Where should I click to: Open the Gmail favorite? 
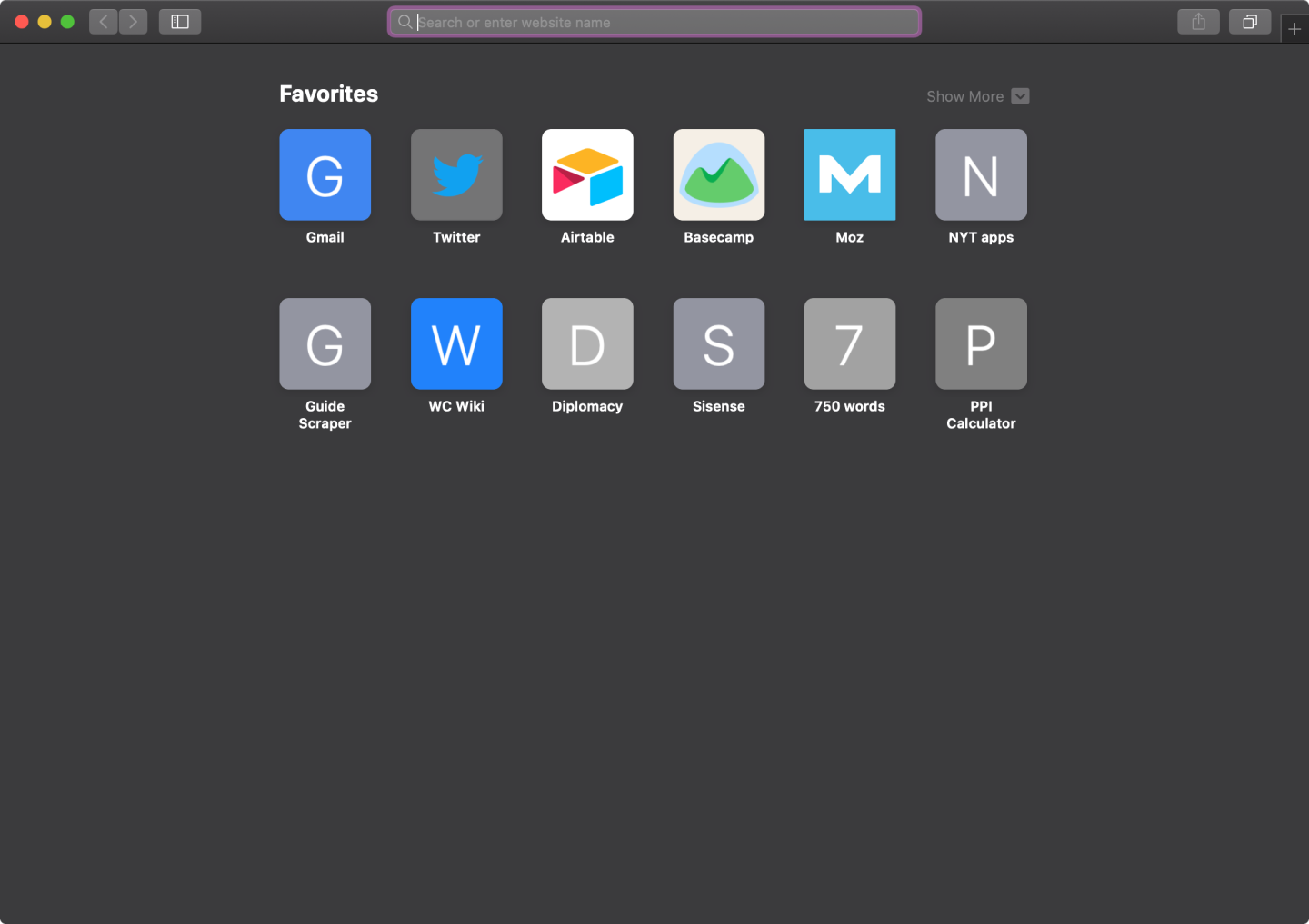pos(325,175)
